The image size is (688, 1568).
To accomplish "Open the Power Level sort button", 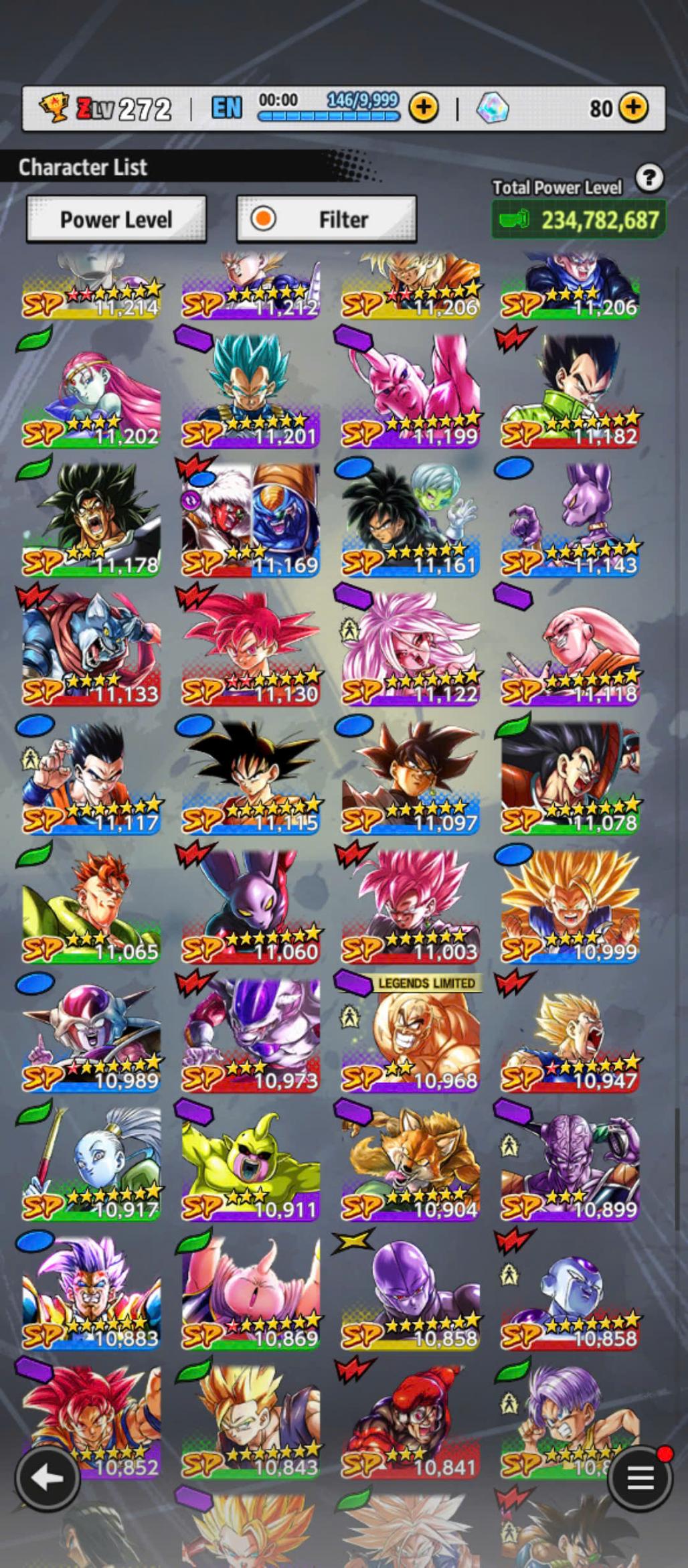I will tap(116, 220).
